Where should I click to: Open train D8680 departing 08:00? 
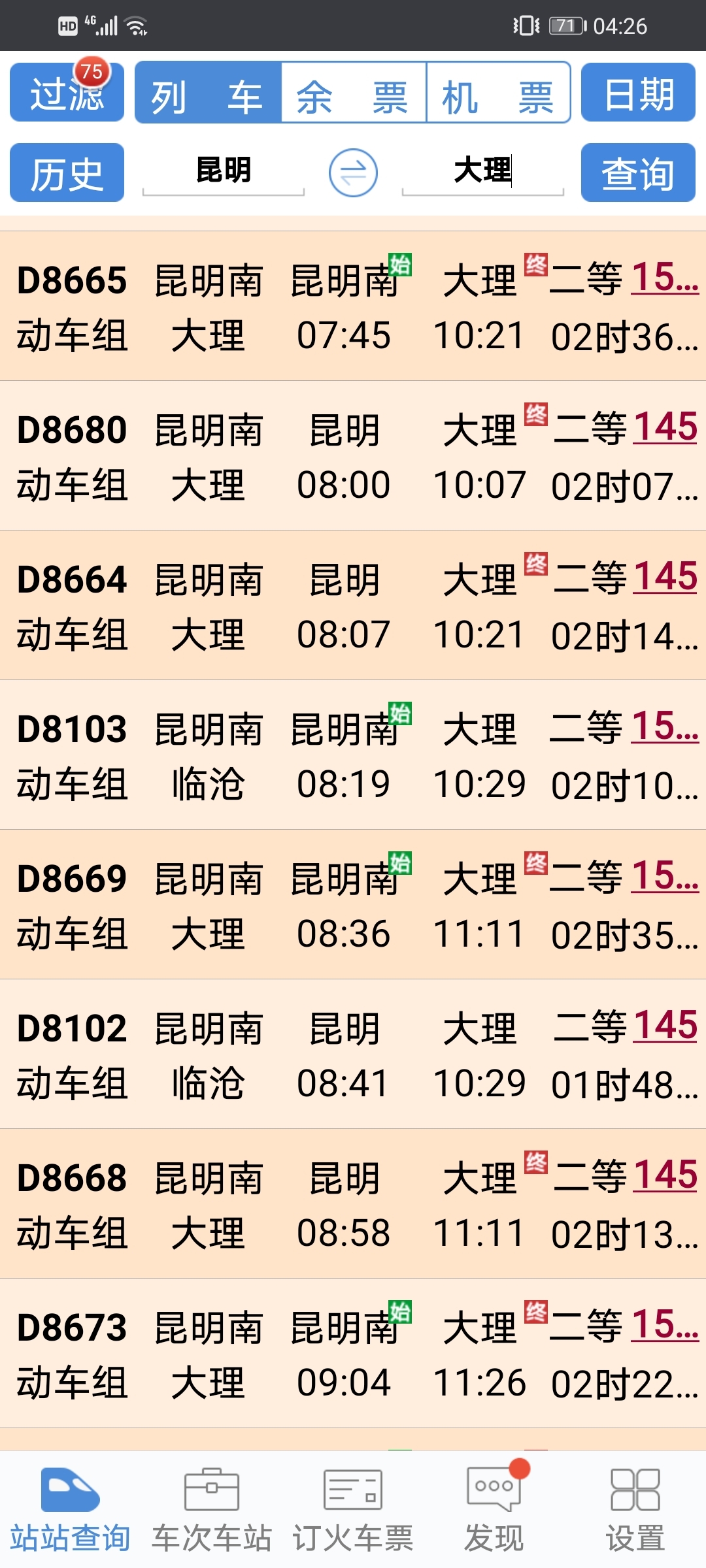(x=353, y=455)
